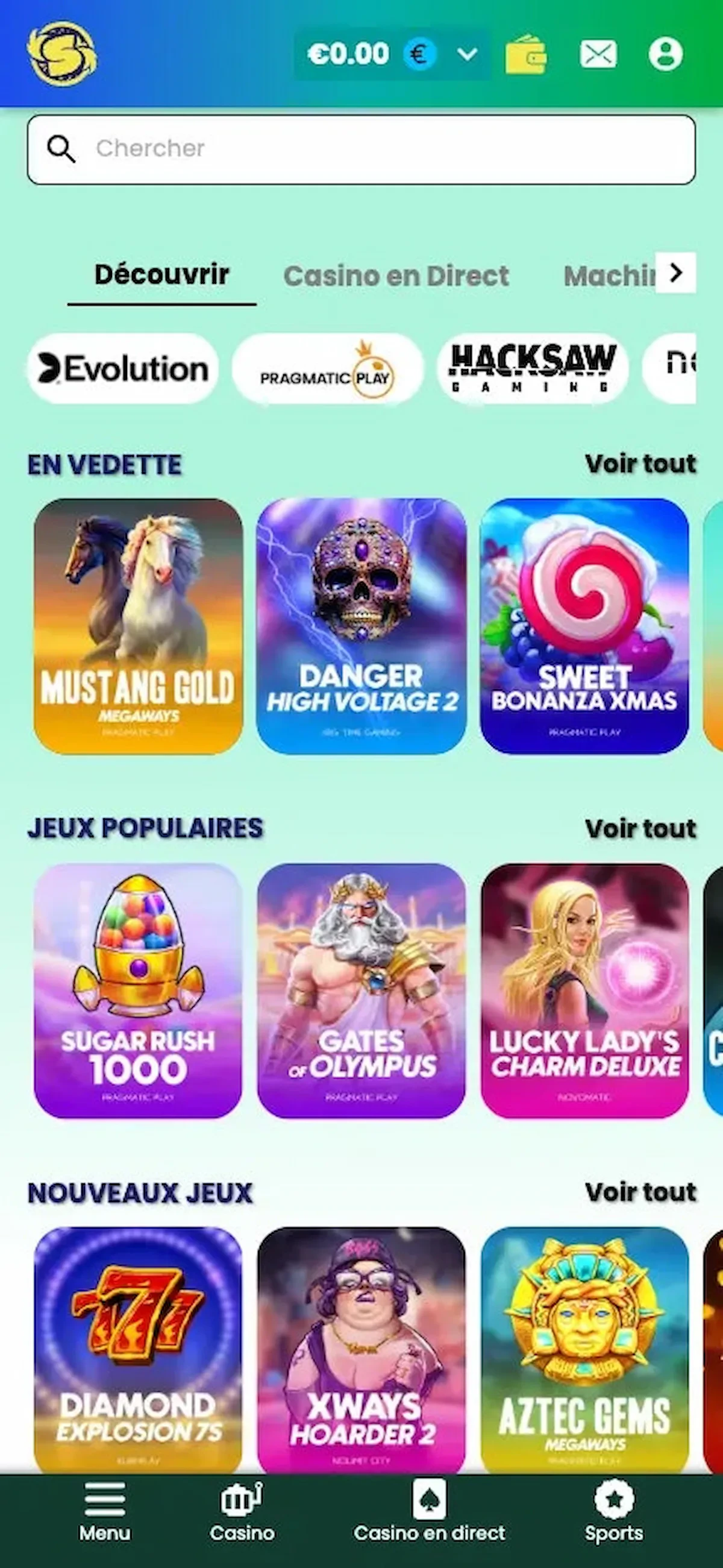Open the user account profile icon
This screenshot has height=1568, width=723.
(665, 55)
